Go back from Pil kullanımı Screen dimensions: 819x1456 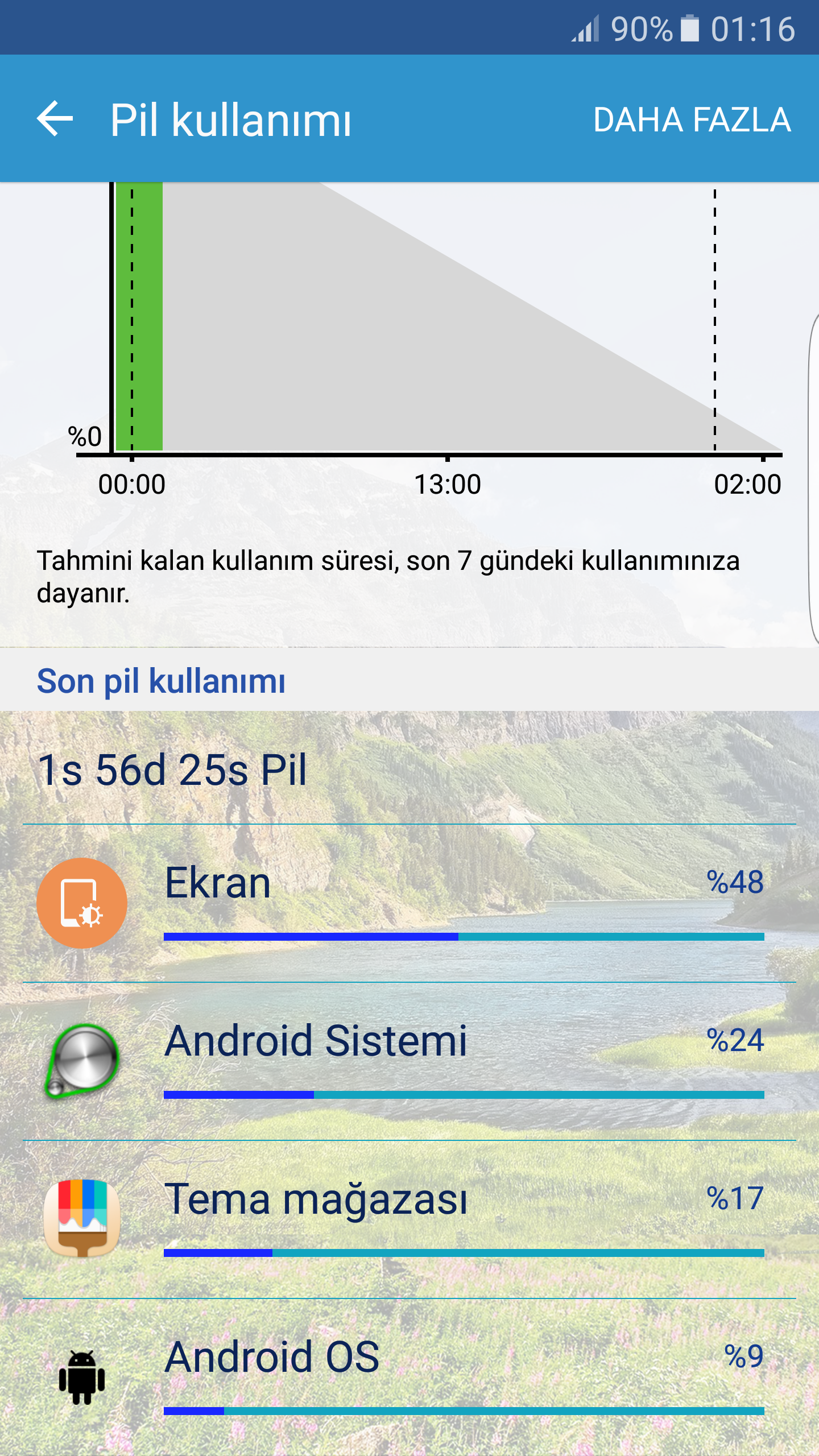point(55,119)
